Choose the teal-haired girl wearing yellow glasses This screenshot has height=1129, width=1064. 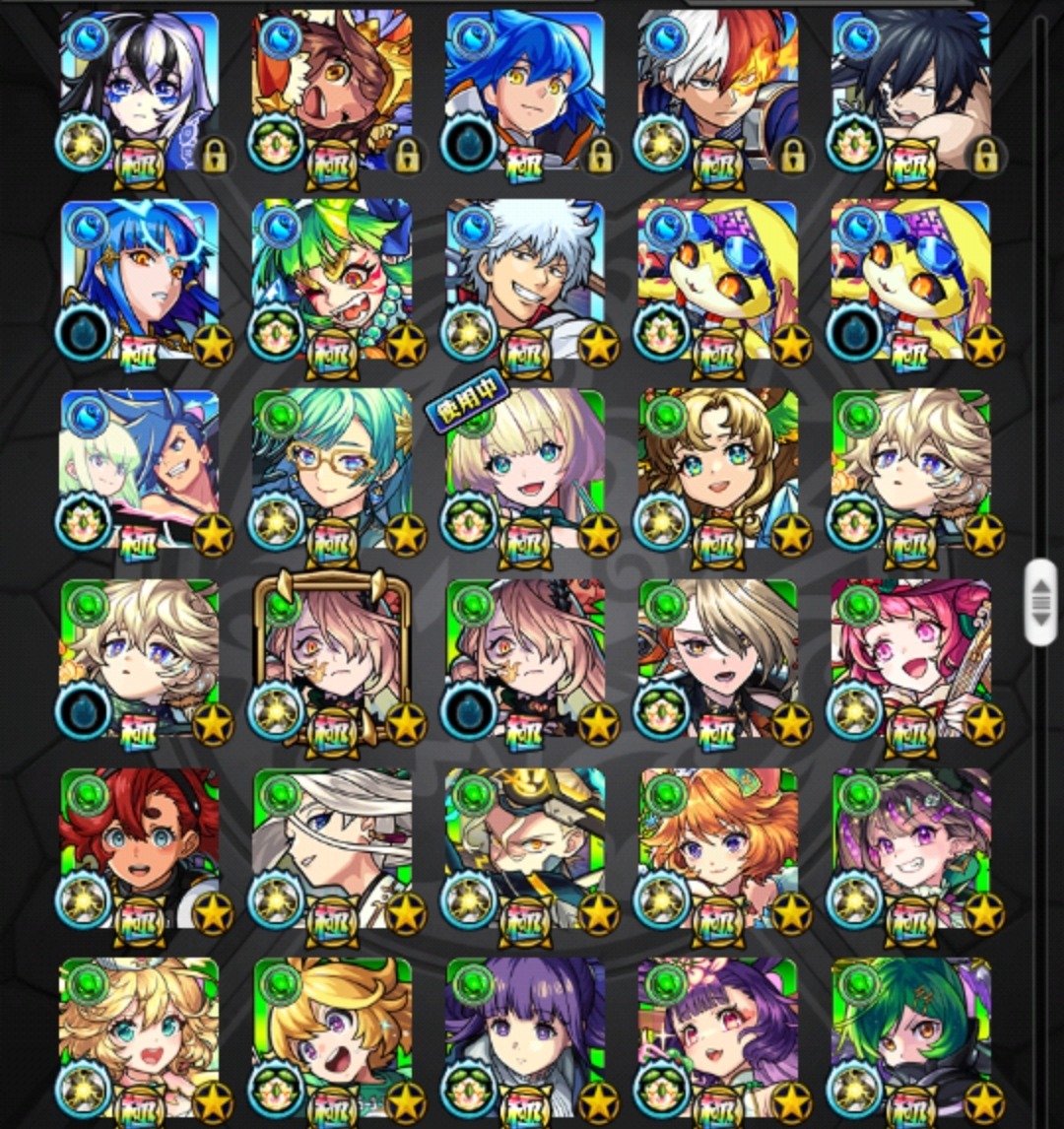[x=333, y=469]
